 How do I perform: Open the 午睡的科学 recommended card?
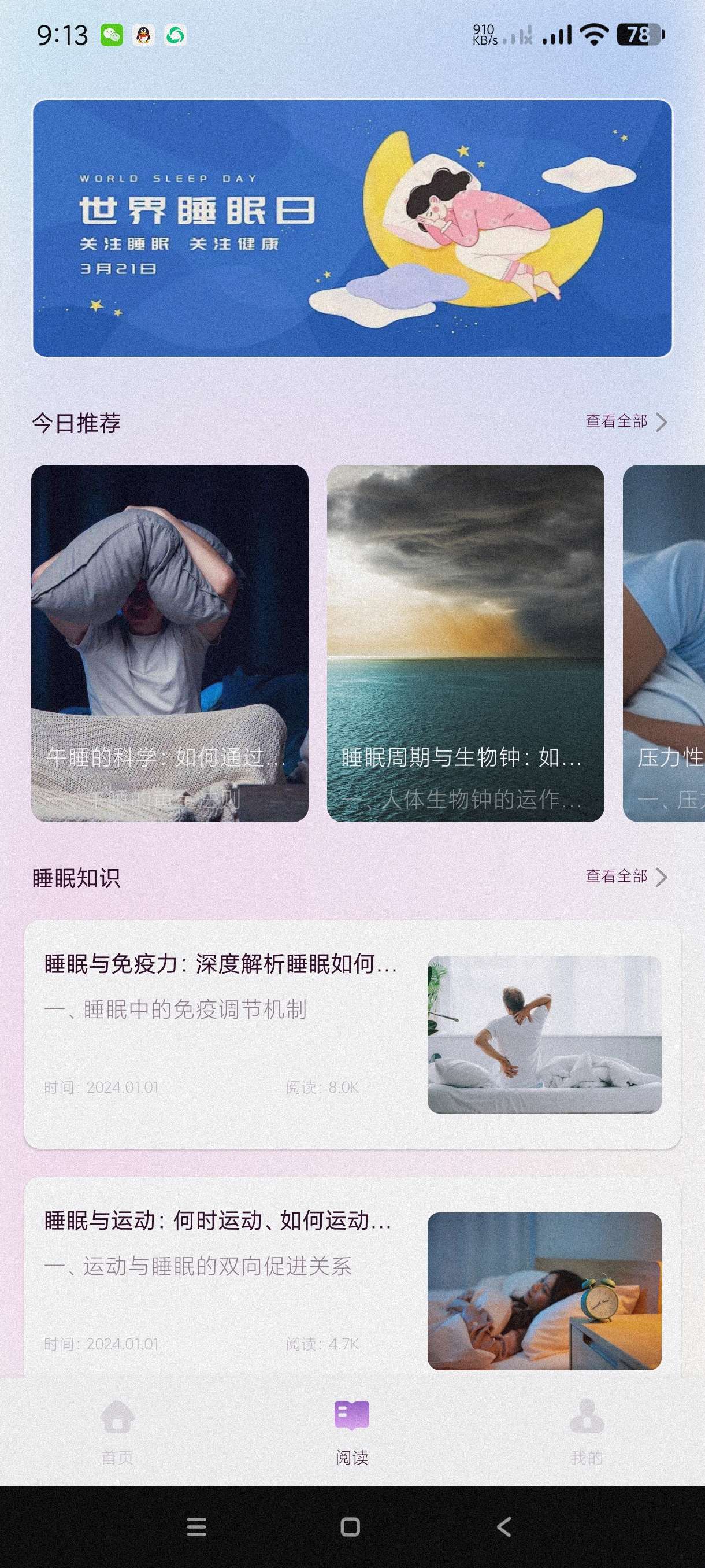click(x=170, y=643)
